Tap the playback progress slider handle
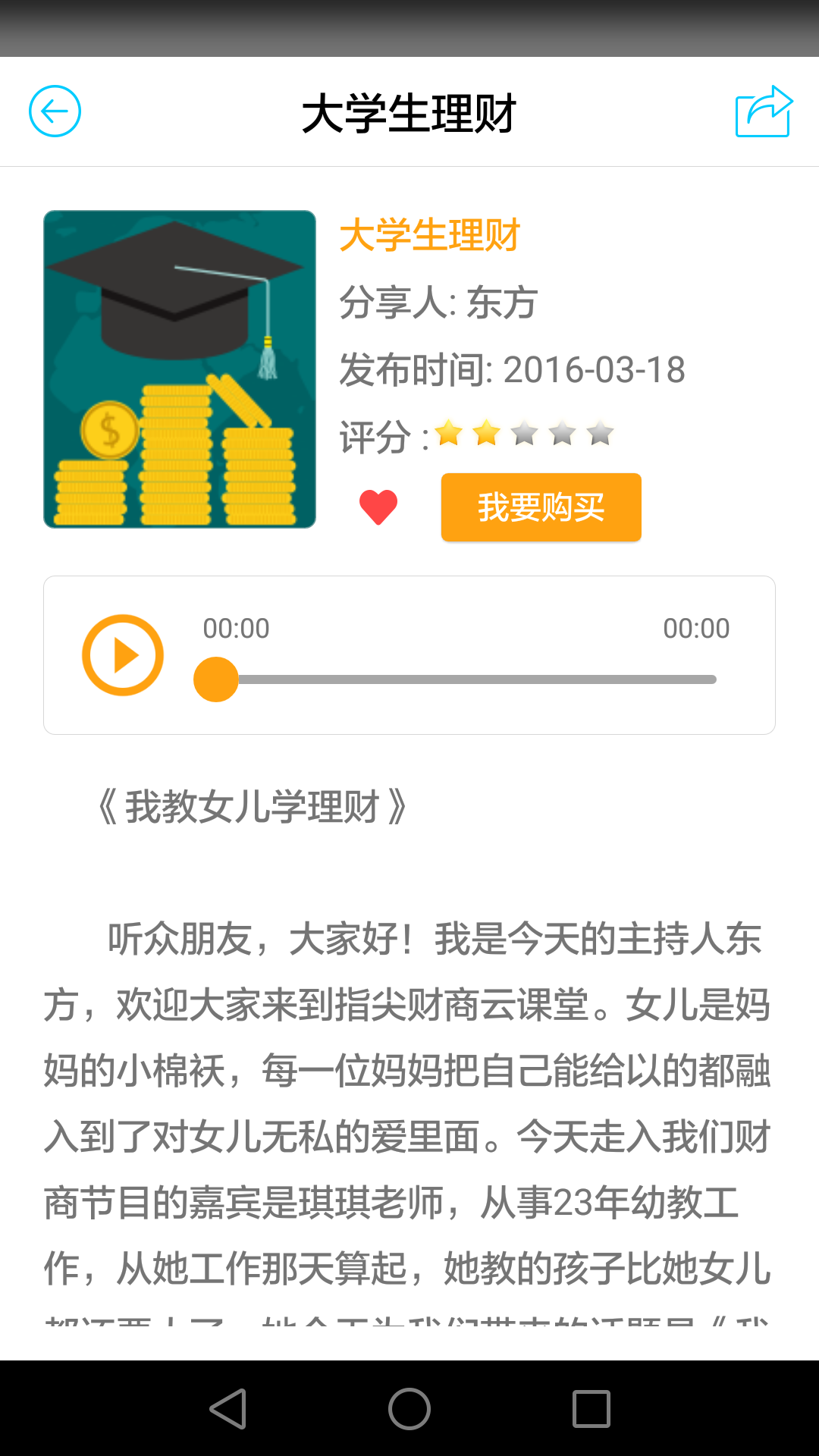This screenshot has height=1456, width=819. click(215, 680)
